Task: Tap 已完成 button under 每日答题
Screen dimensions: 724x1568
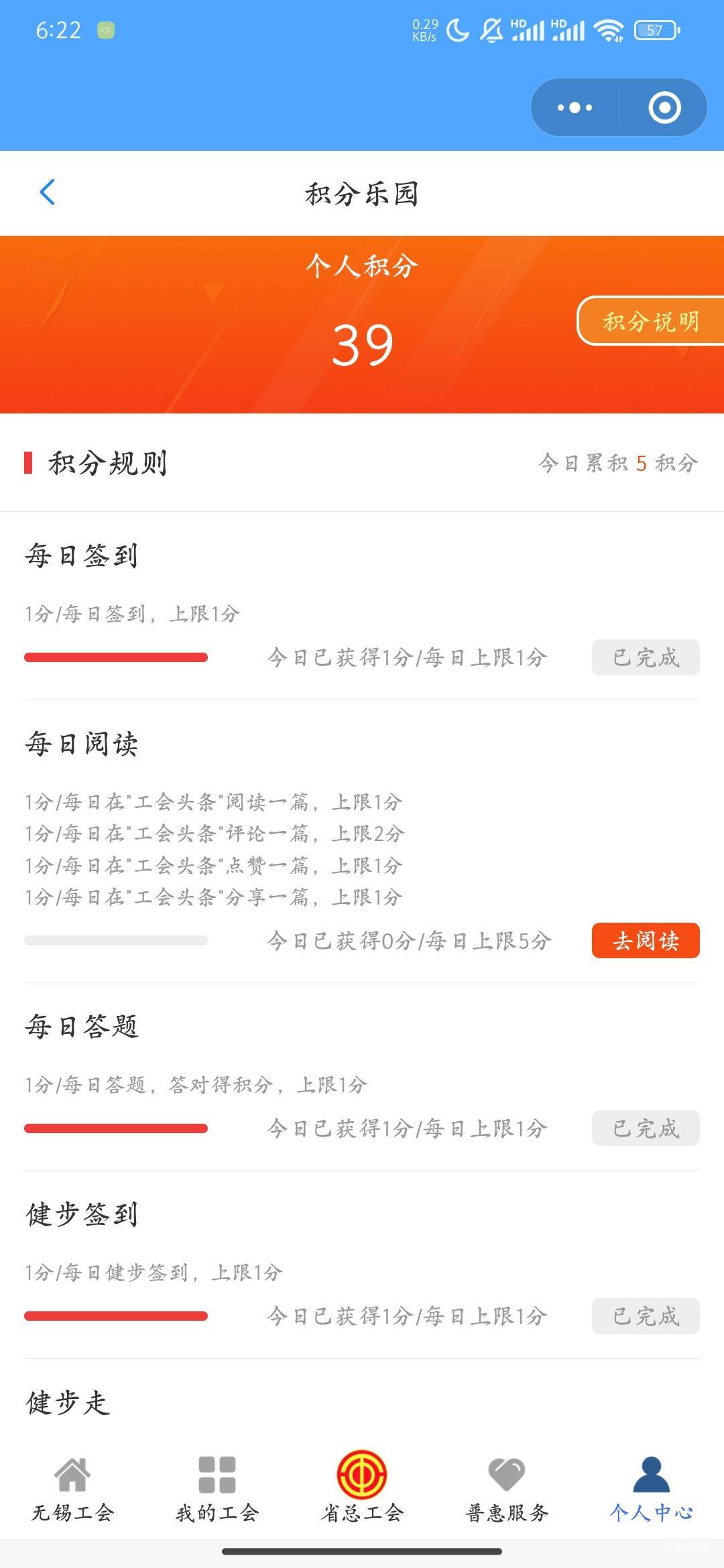Action: (x=646, y=1128)
